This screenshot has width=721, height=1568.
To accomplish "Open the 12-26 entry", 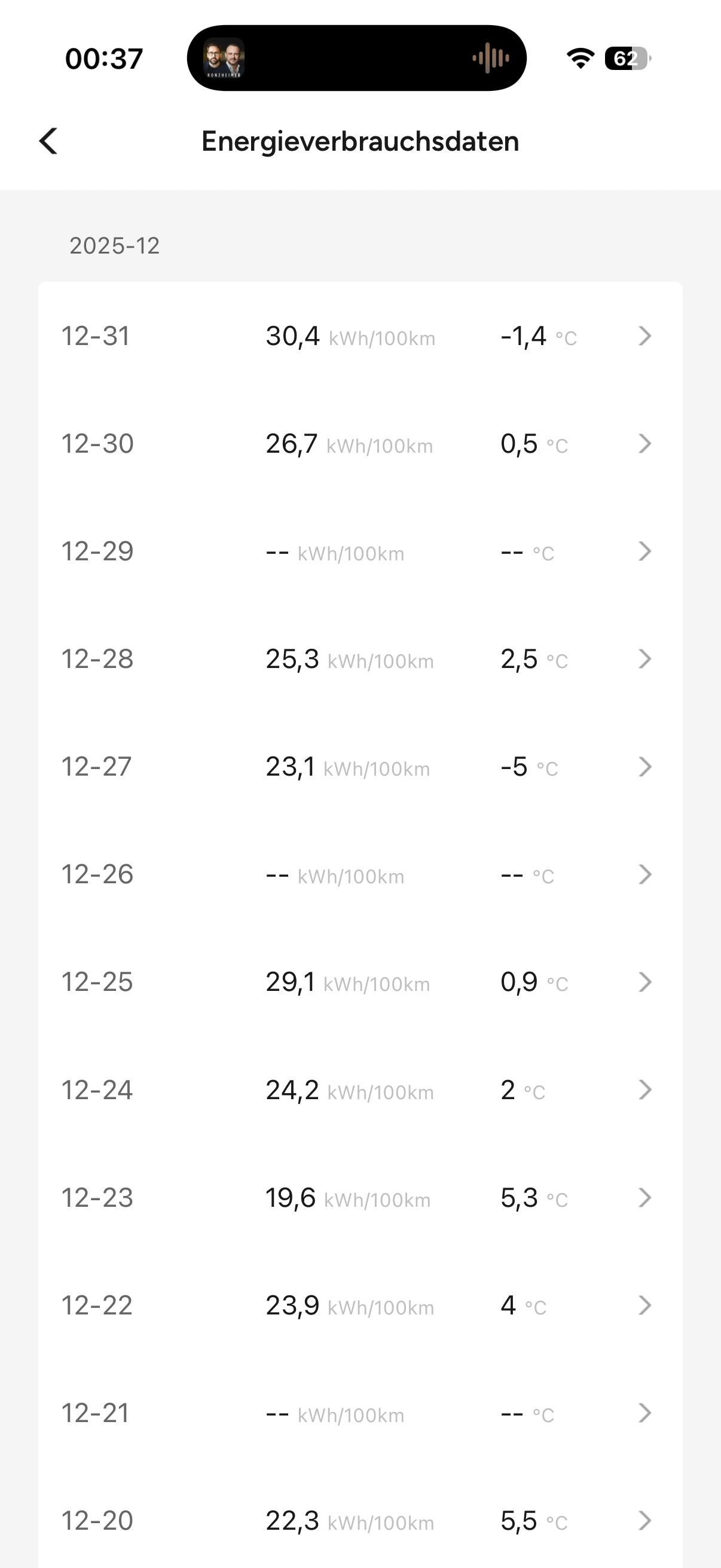I will point(360,875).
